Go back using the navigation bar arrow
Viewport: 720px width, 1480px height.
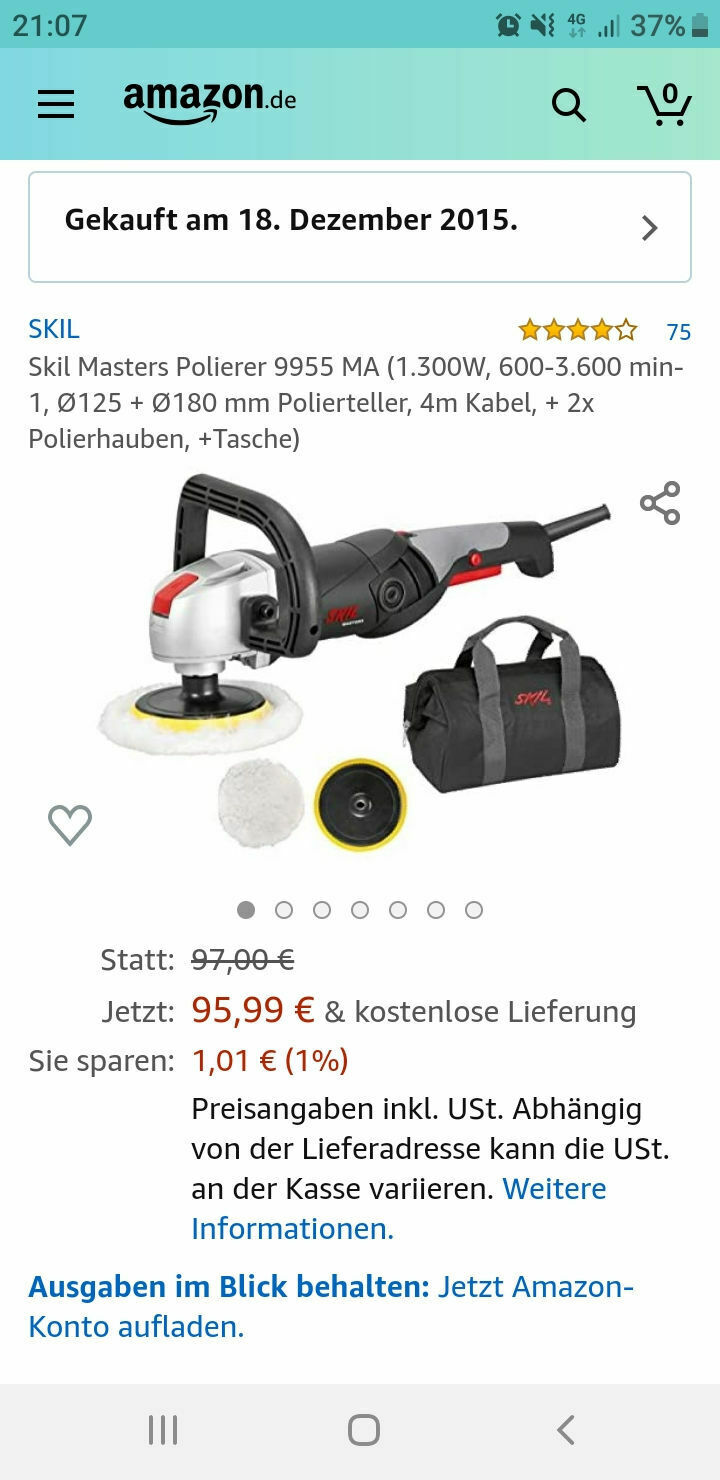click(x=563, y=1429)
